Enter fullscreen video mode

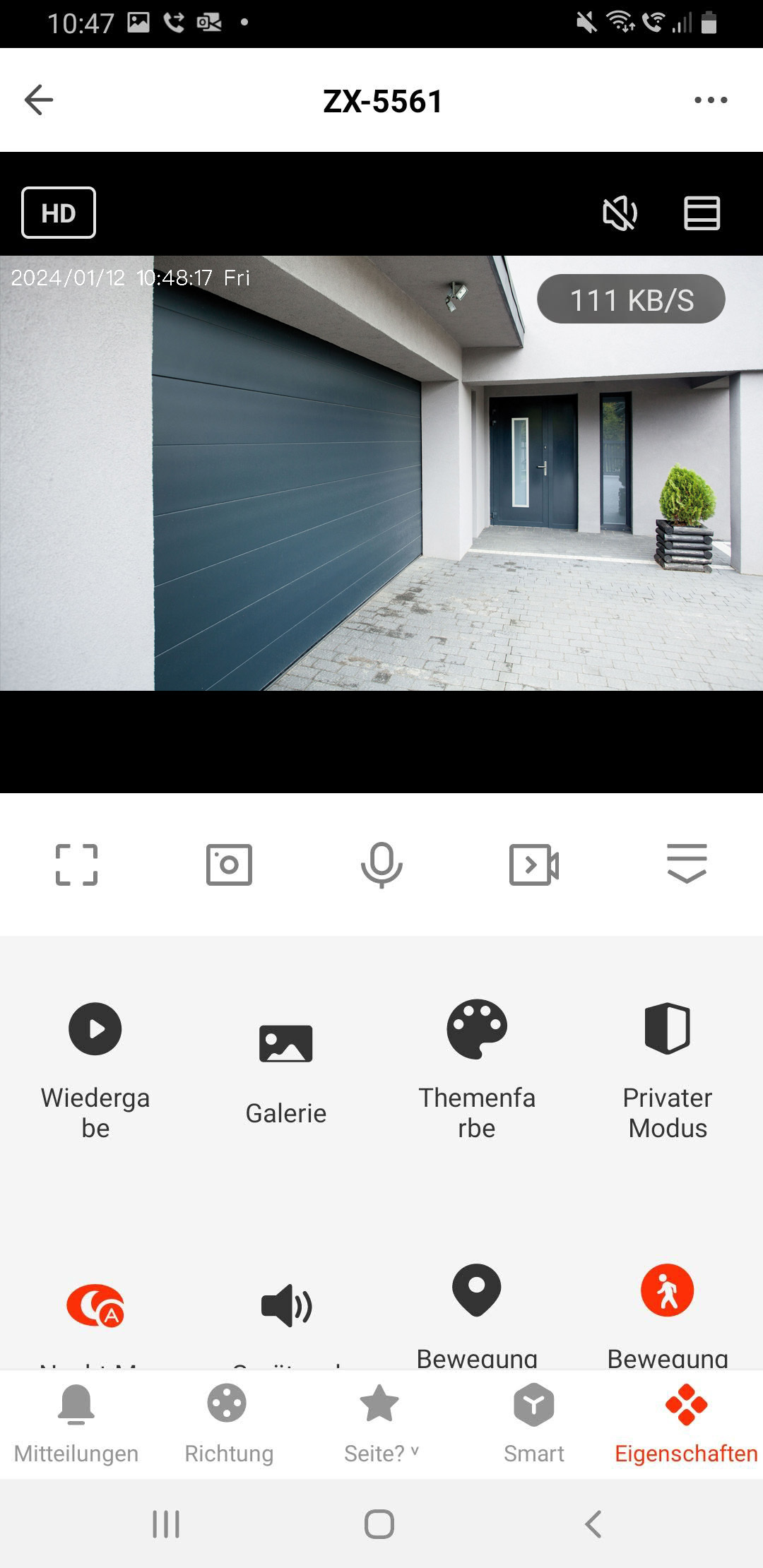(76, 865)
